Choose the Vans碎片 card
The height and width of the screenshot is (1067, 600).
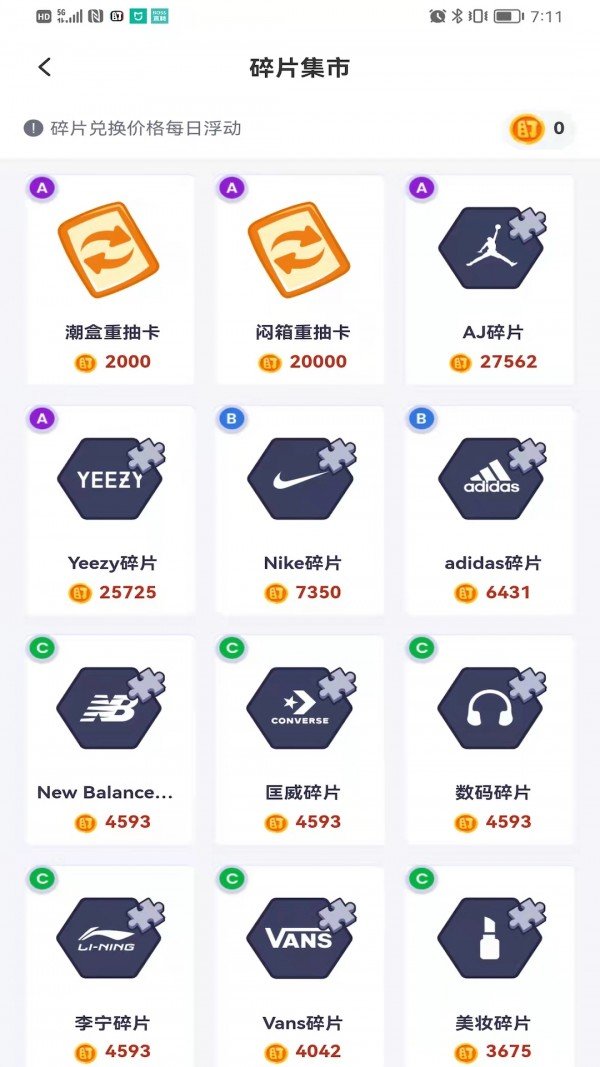click(300, 965)
